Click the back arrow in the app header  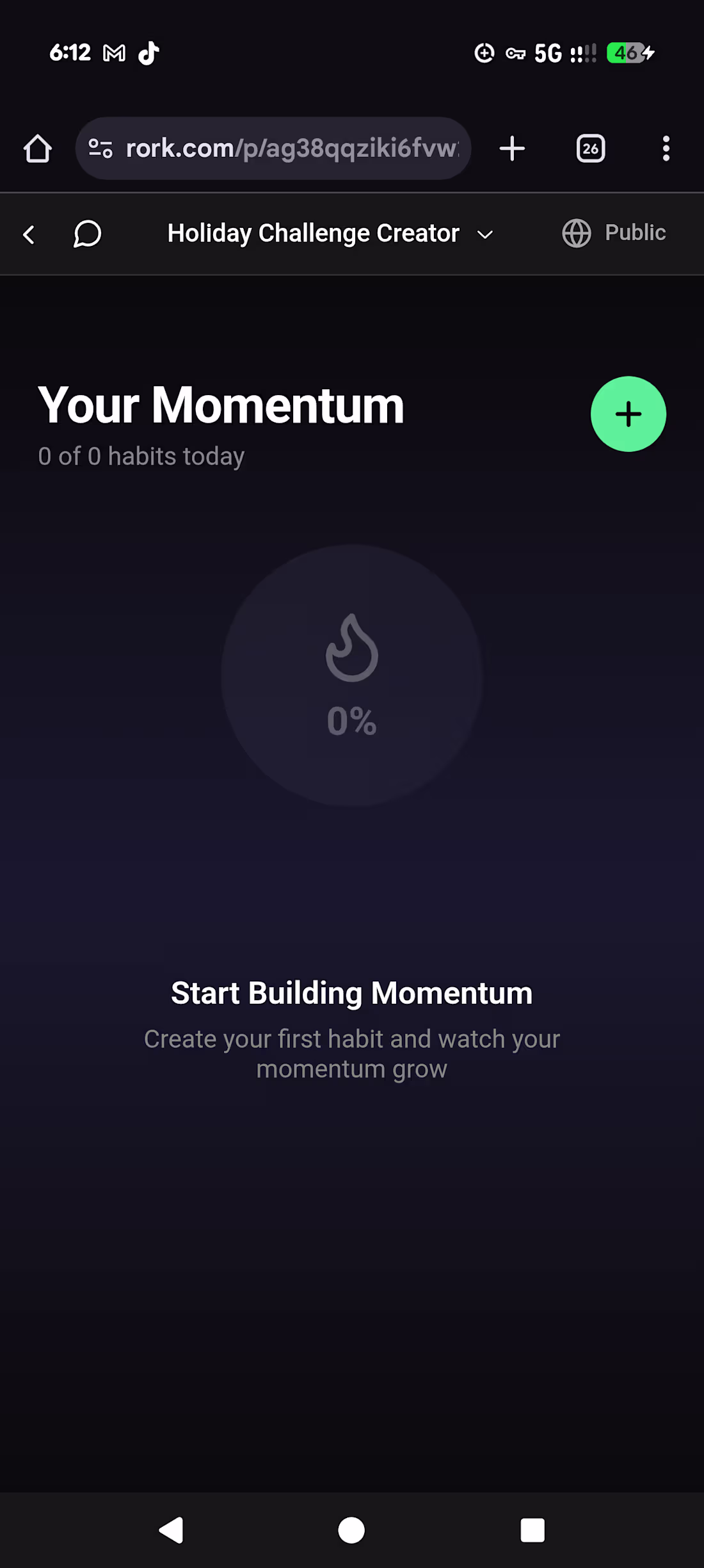pos(29,234)
